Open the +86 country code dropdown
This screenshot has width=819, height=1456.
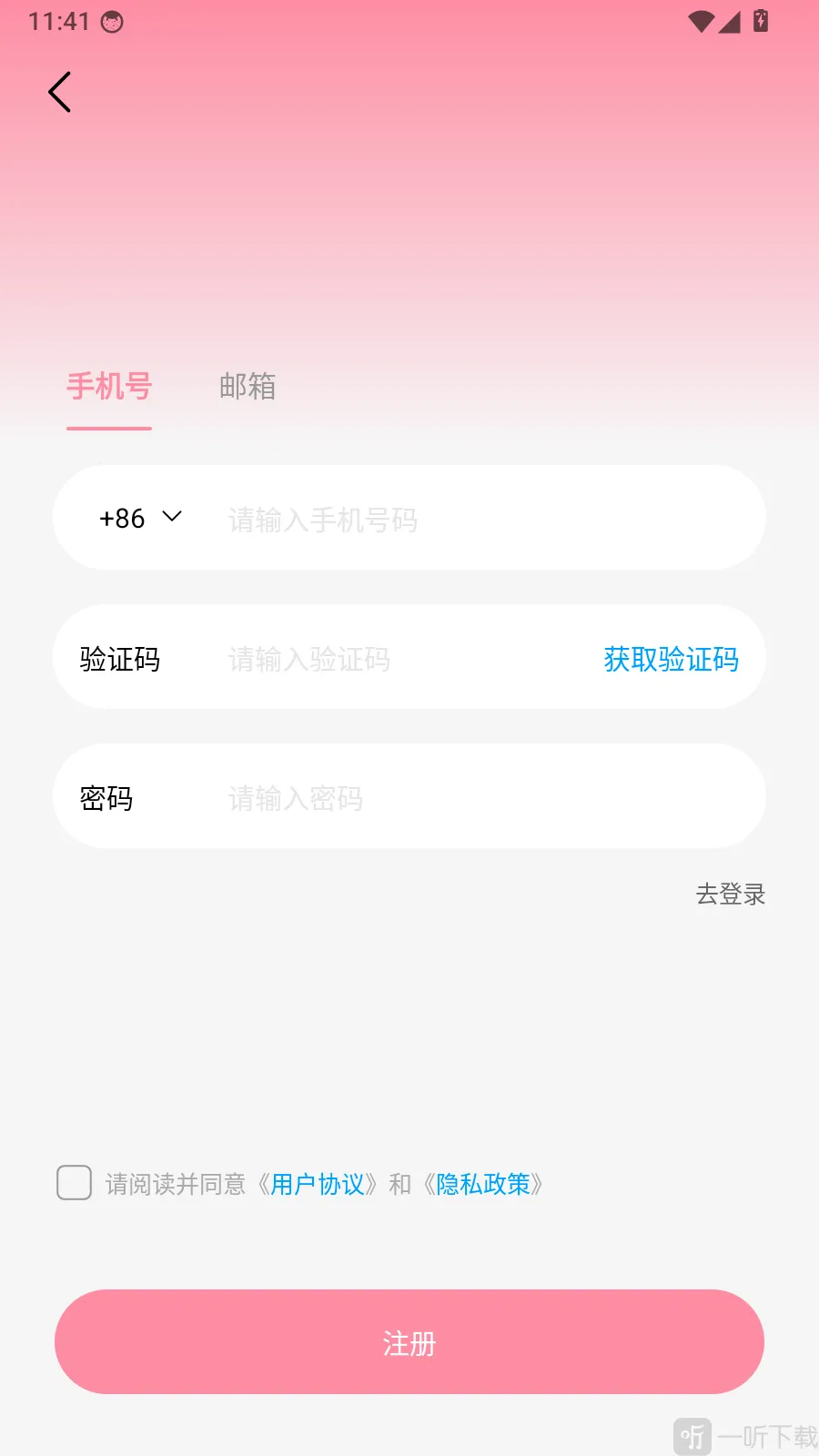[140, 518]
